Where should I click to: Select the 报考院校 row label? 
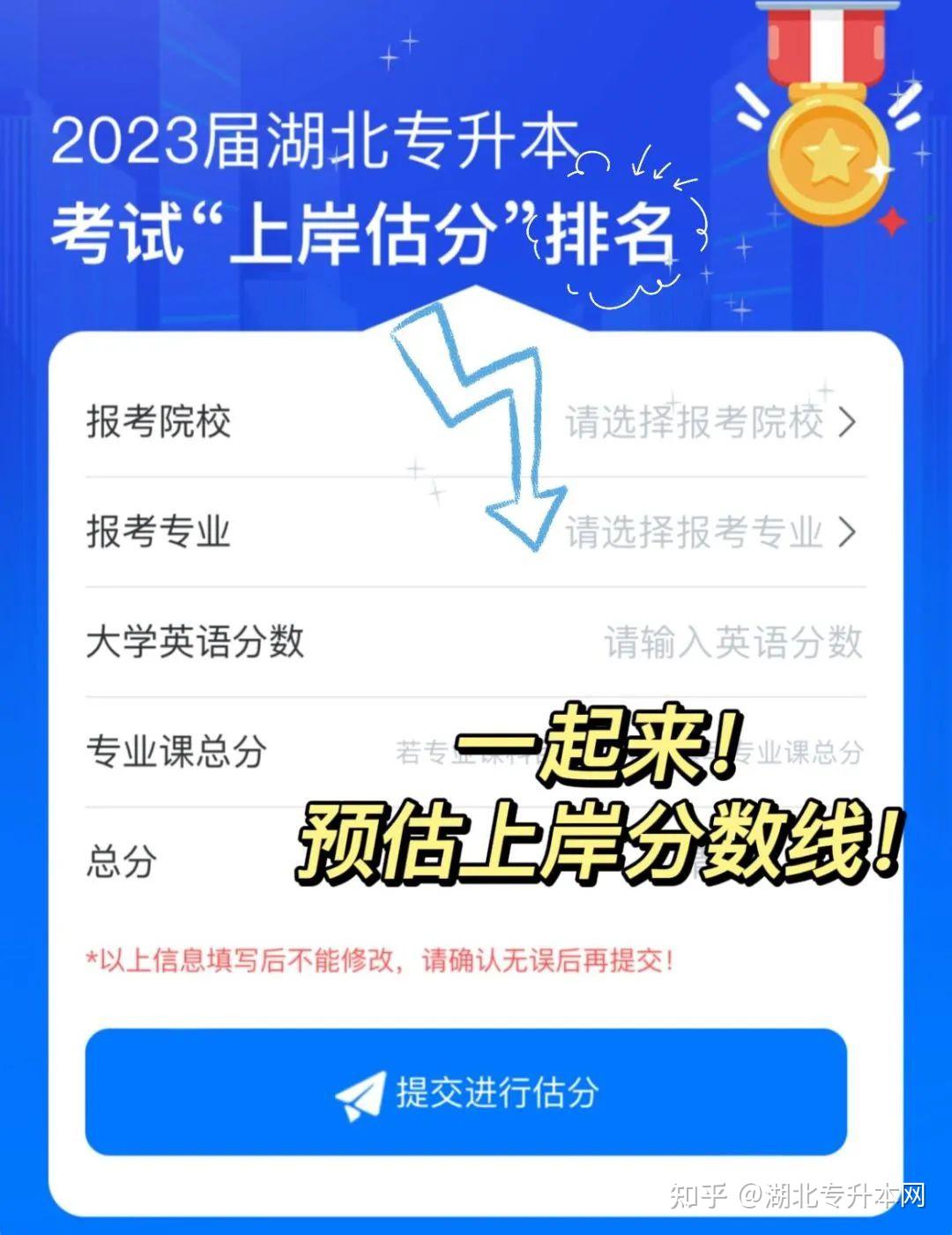159,424
